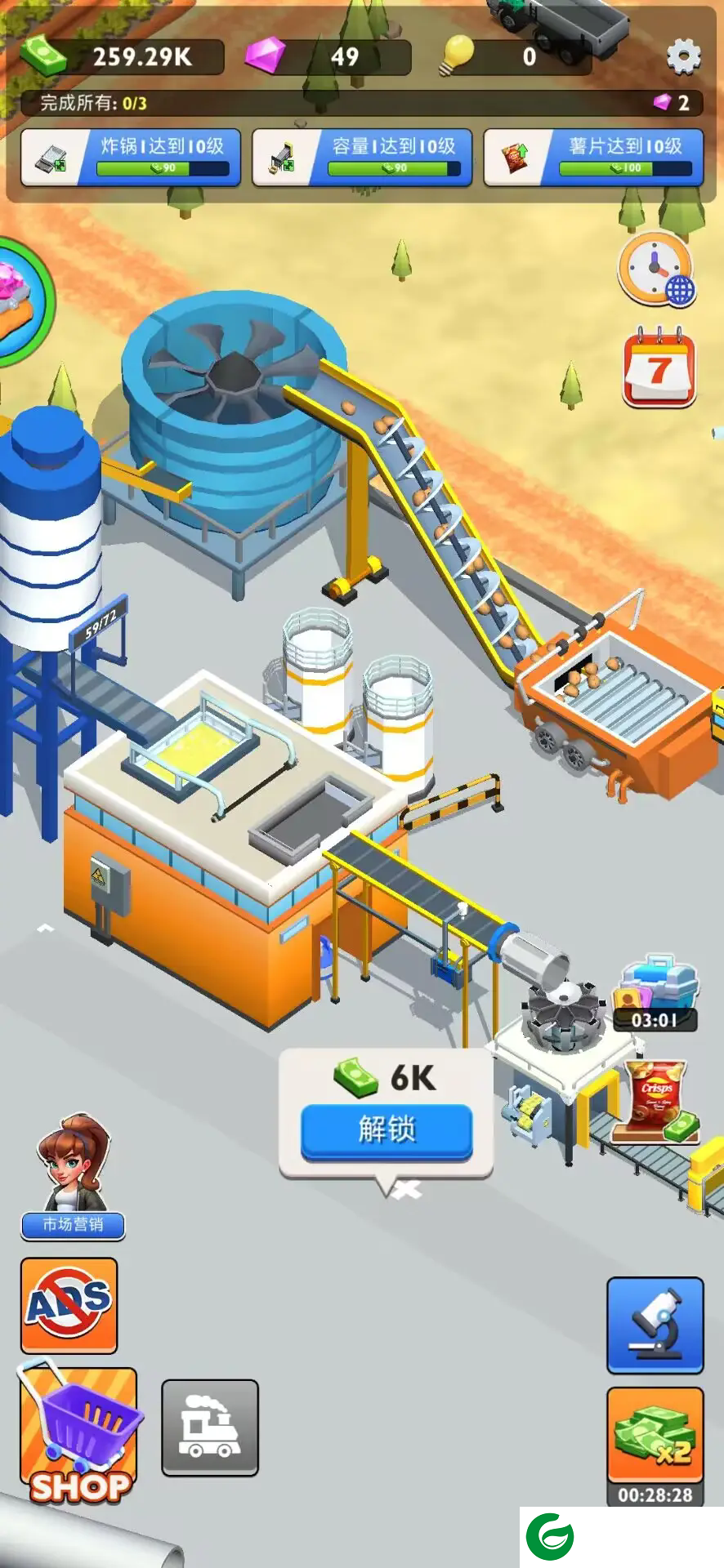Screen dimensions: 724x1568
Task: Open the card pack chest timer
Action: pos(656,992)
